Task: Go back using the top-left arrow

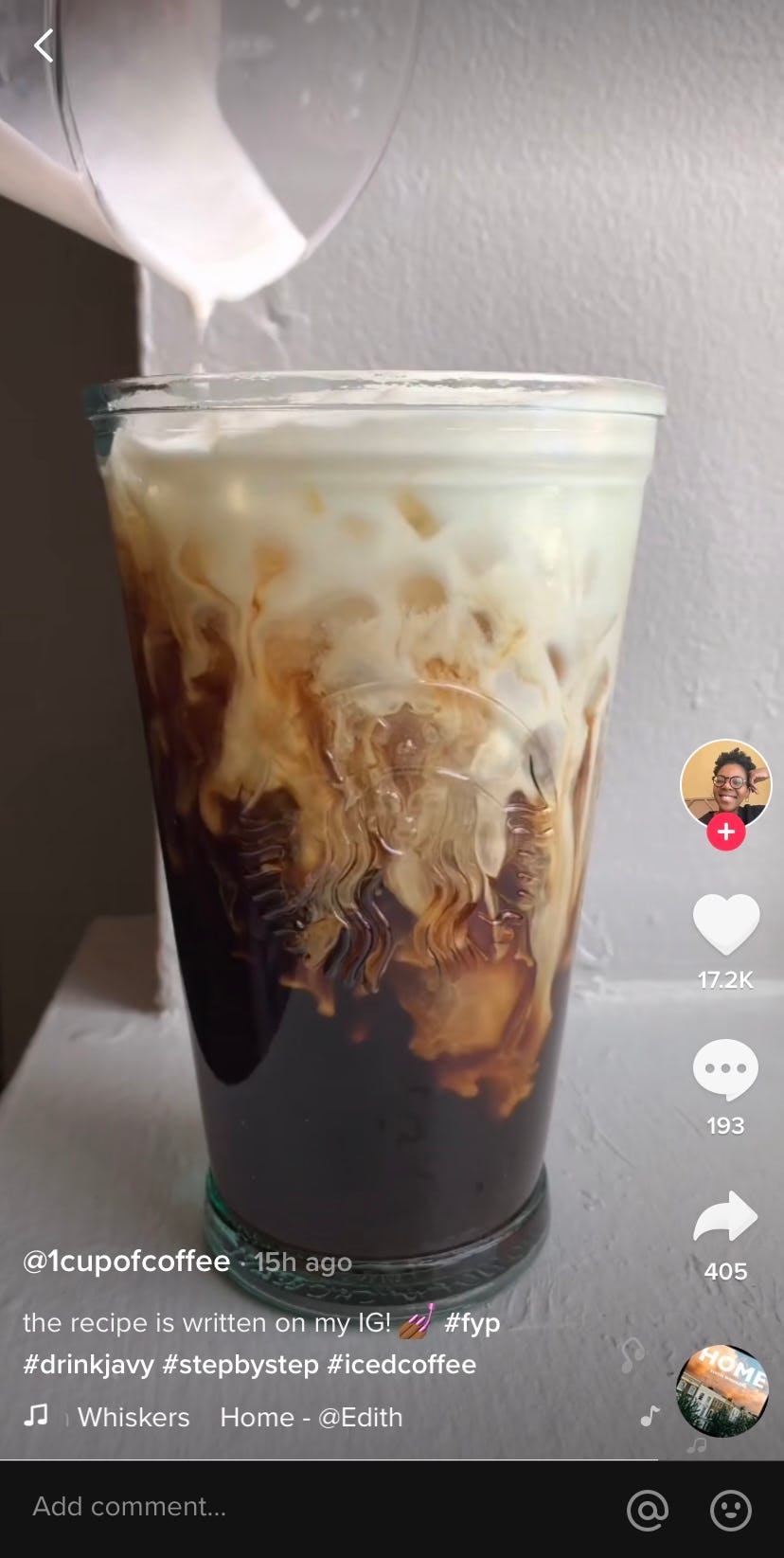Action: click(44, 45)
